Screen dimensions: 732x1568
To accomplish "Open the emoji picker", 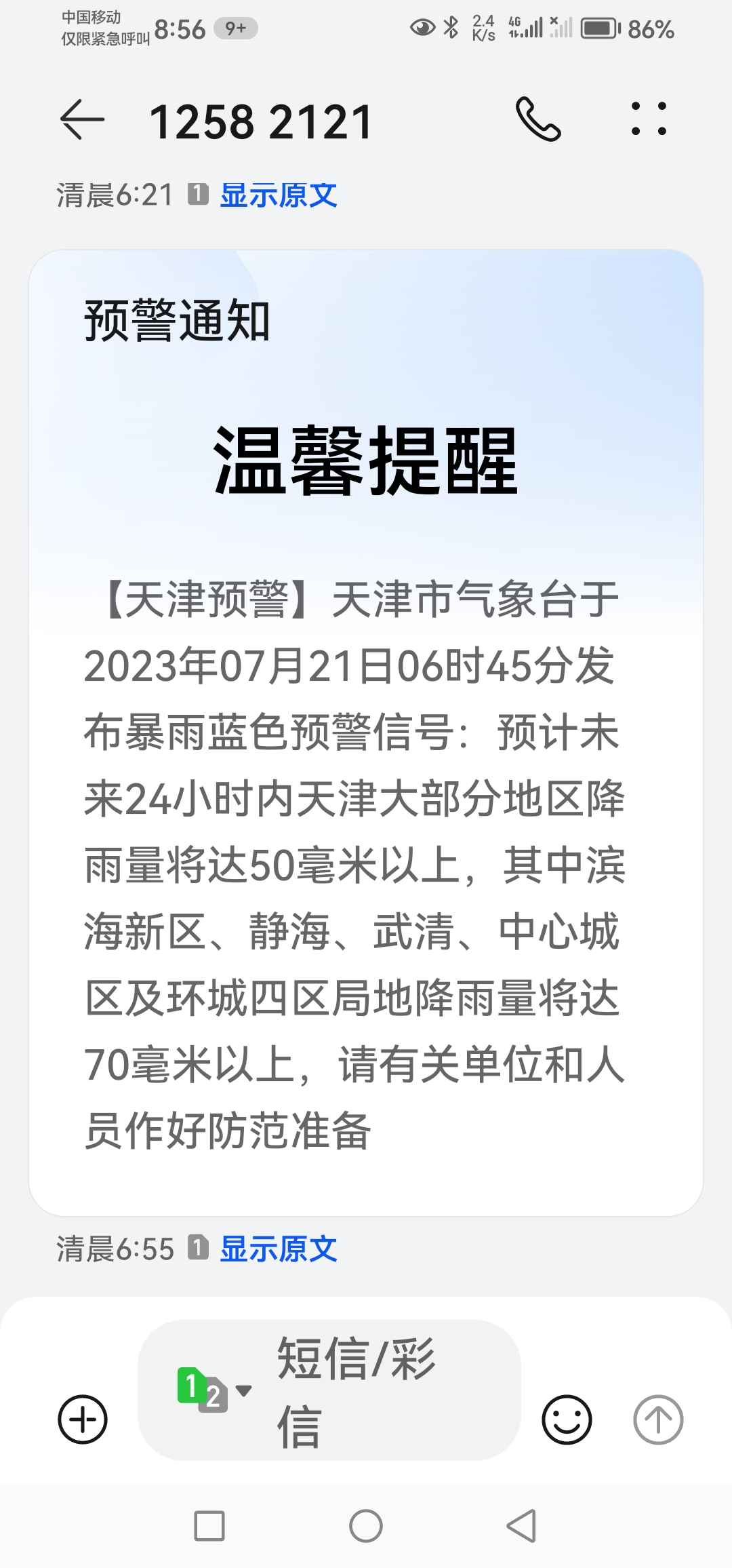I will pos(567,1419).
